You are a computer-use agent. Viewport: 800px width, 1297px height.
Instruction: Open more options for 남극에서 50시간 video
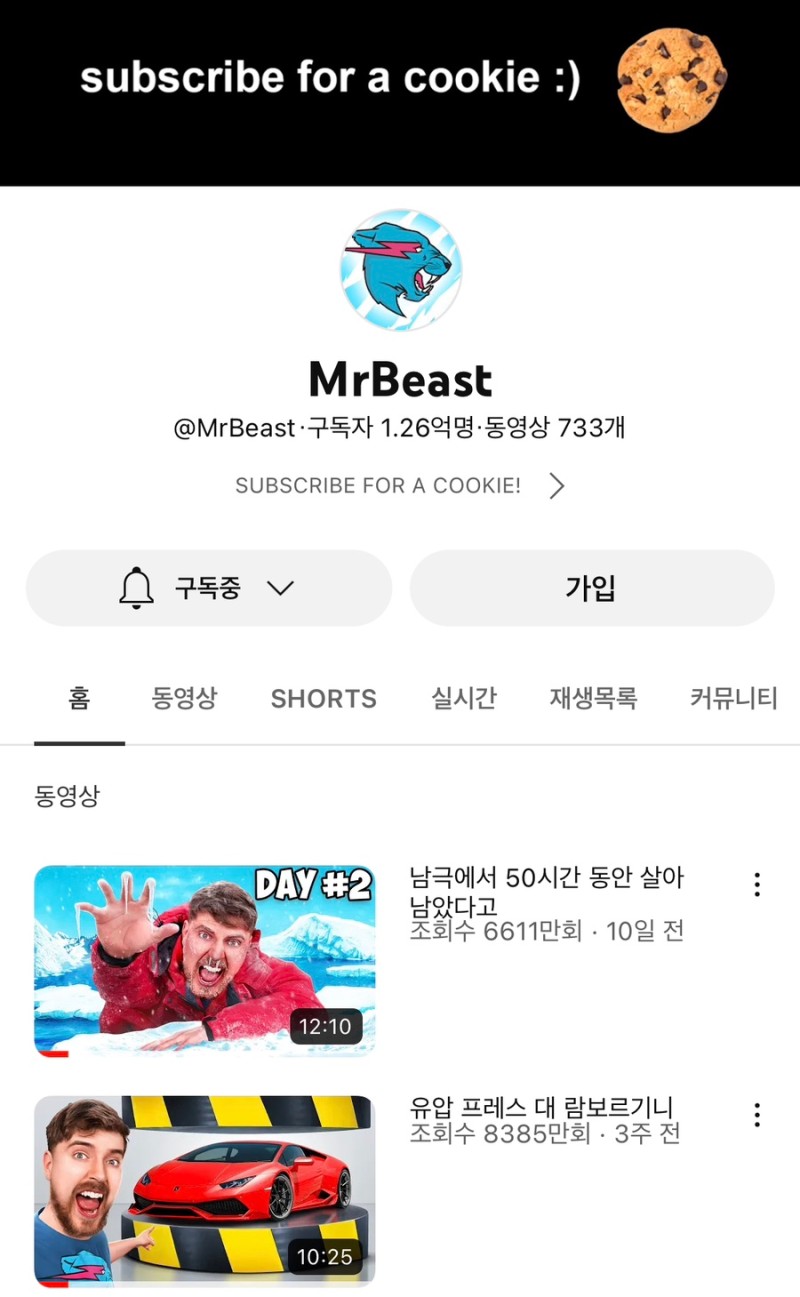(x=757, y=884)
